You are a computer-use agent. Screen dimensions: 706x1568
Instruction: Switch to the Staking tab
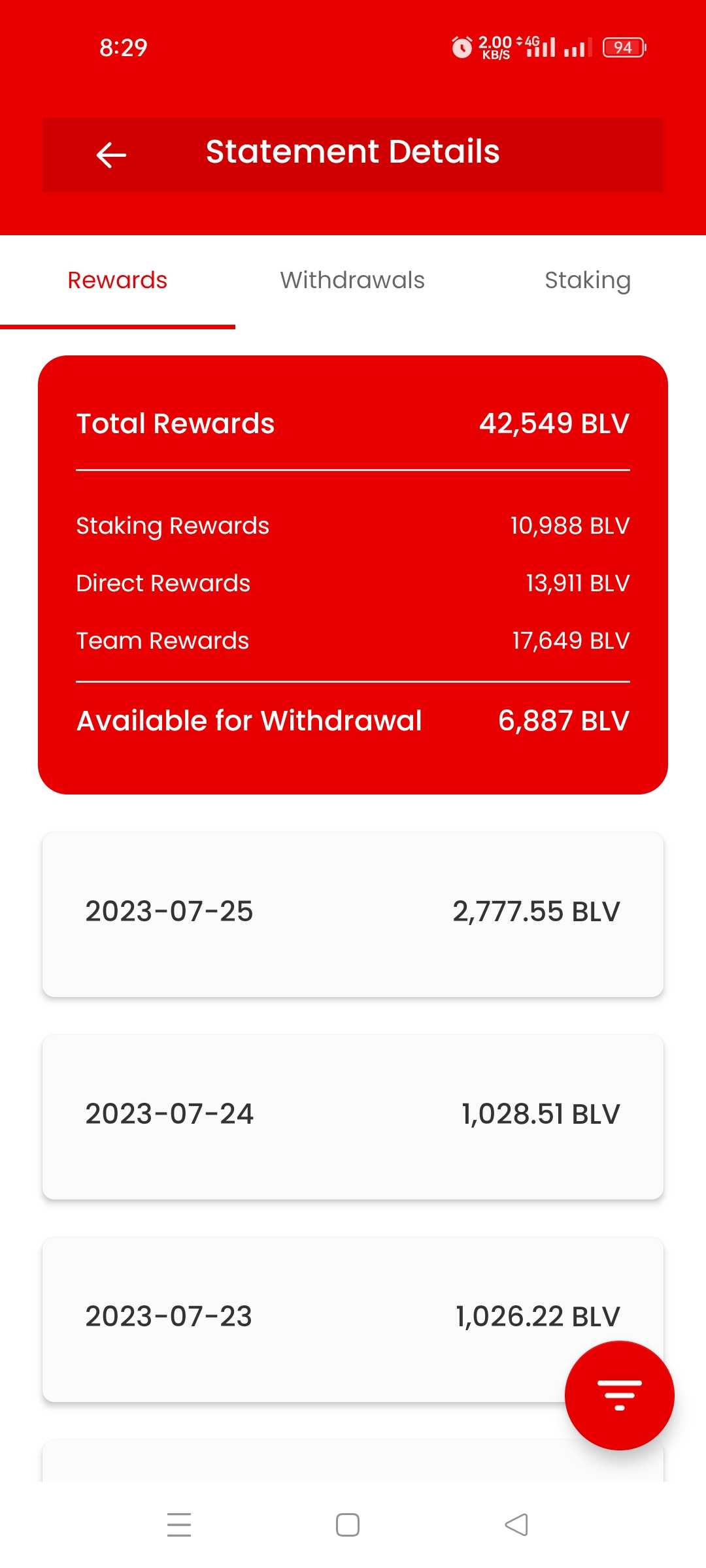coord(587,281)
